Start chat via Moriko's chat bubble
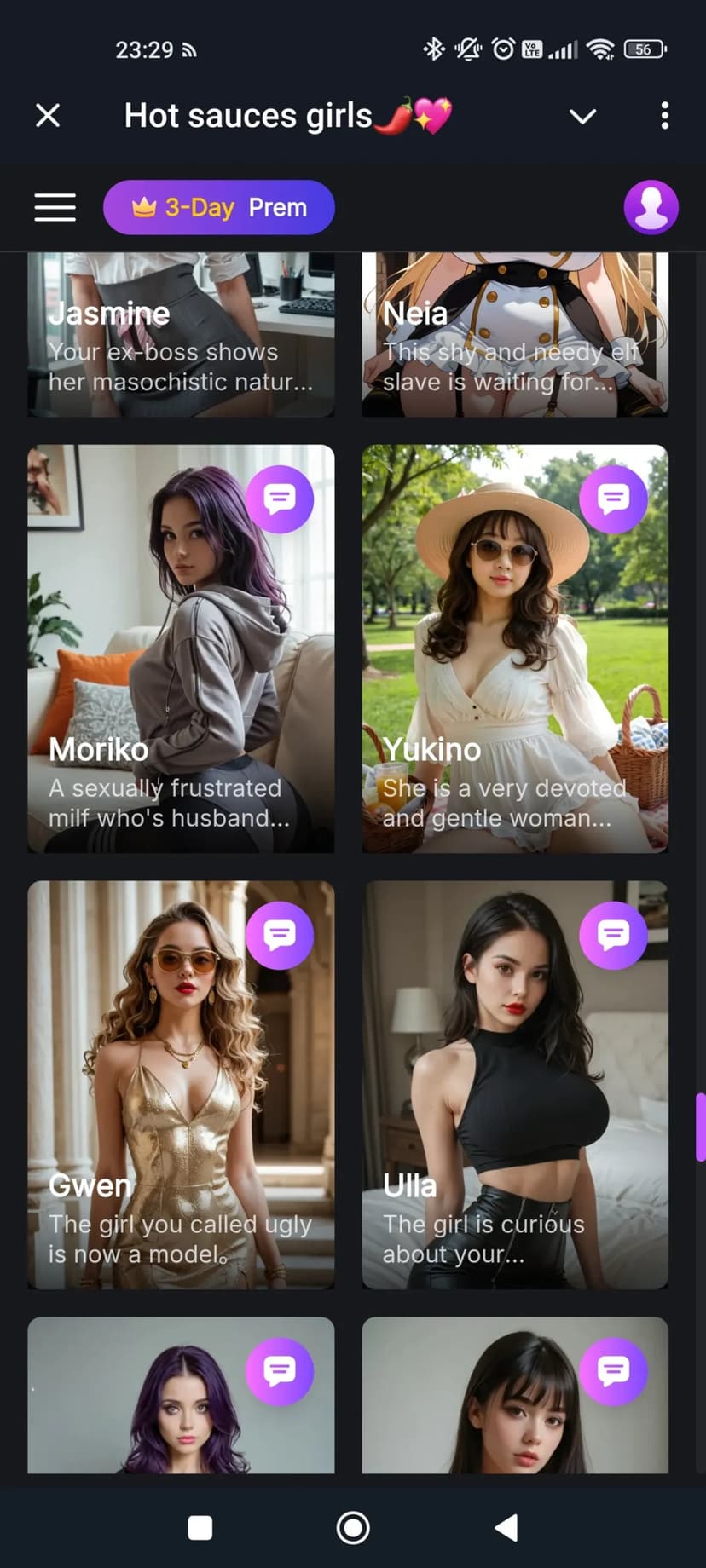 click(x=280, y=499)
